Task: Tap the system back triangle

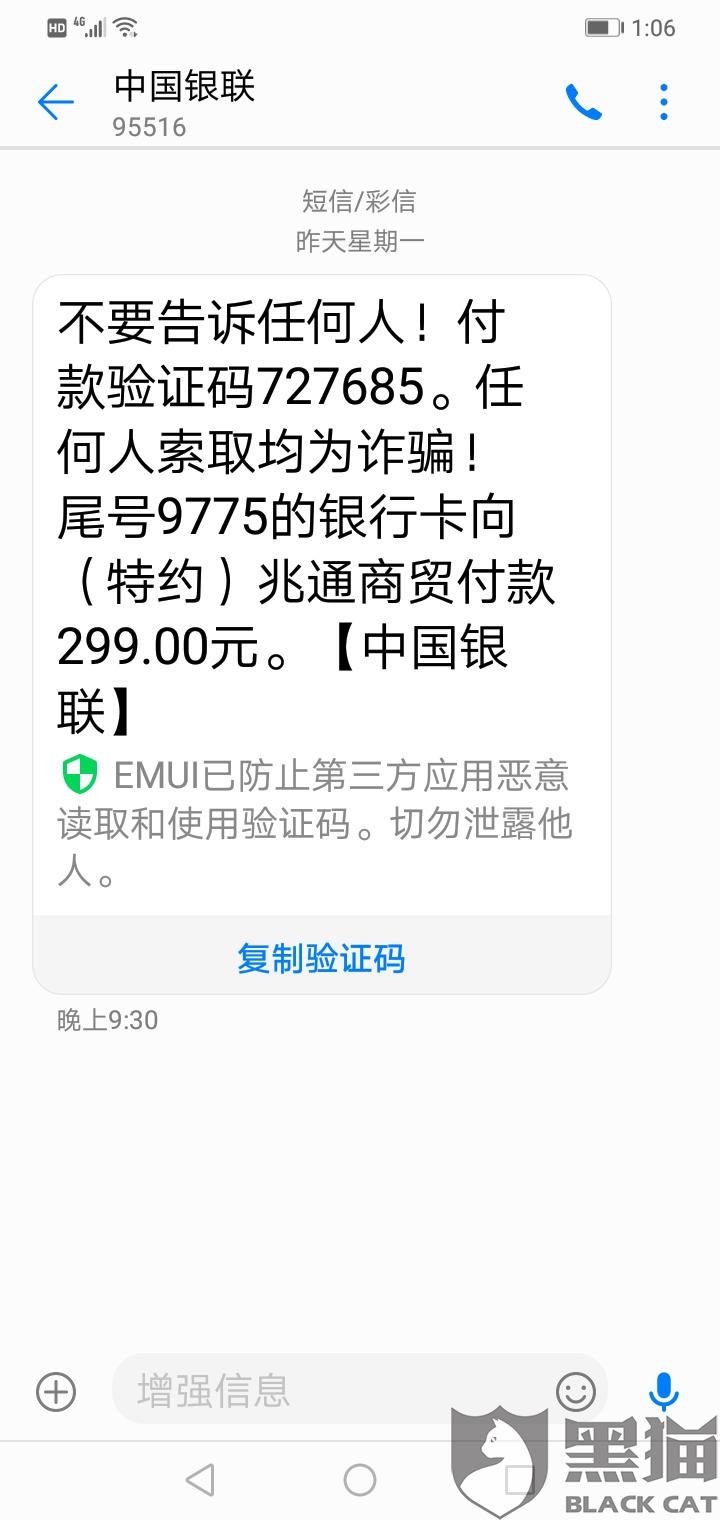Action: tap(200, 1479)
